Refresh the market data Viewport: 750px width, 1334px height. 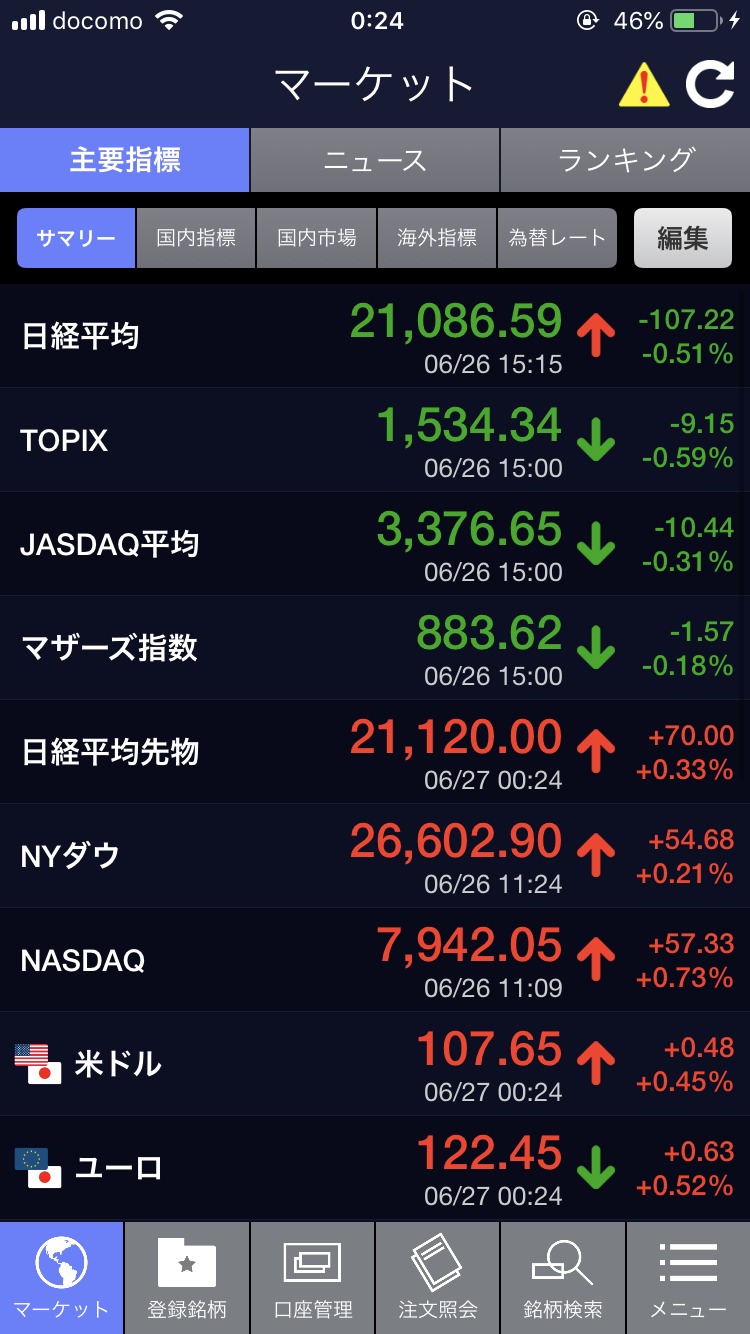pyautogui.click(x=709, y=85)
